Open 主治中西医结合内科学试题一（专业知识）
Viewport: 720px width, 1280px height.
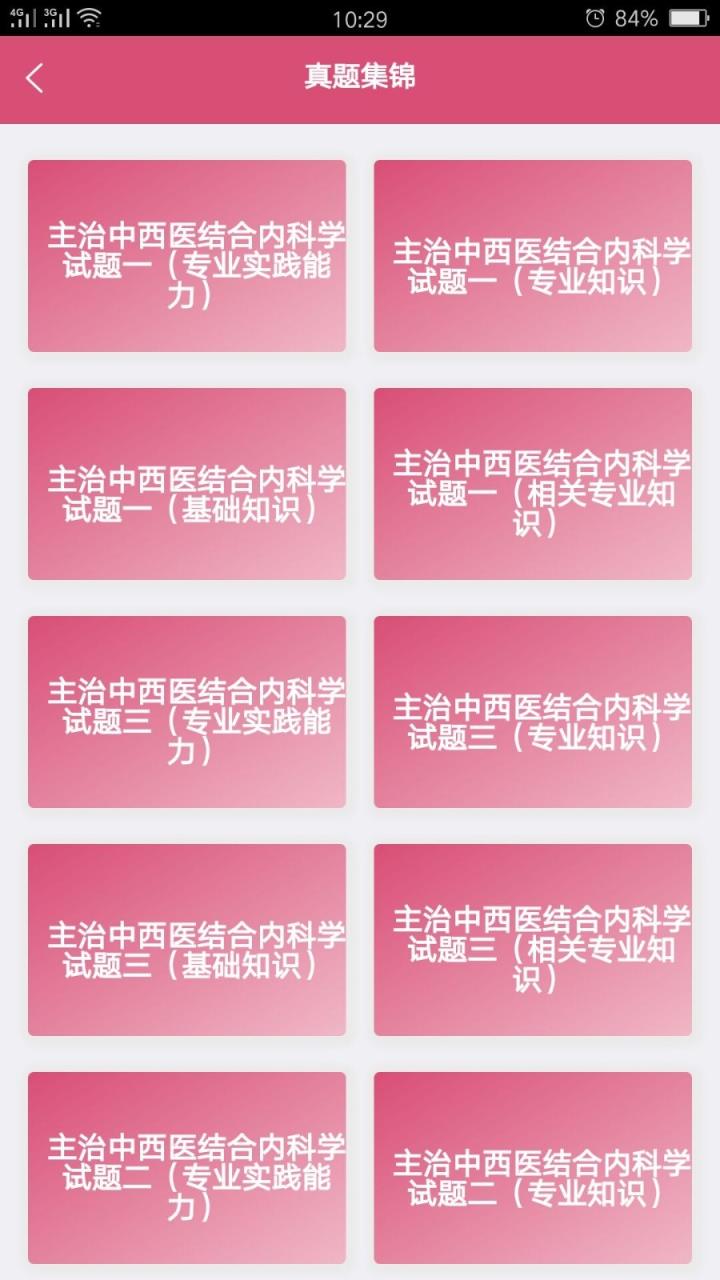pos(533,255)
